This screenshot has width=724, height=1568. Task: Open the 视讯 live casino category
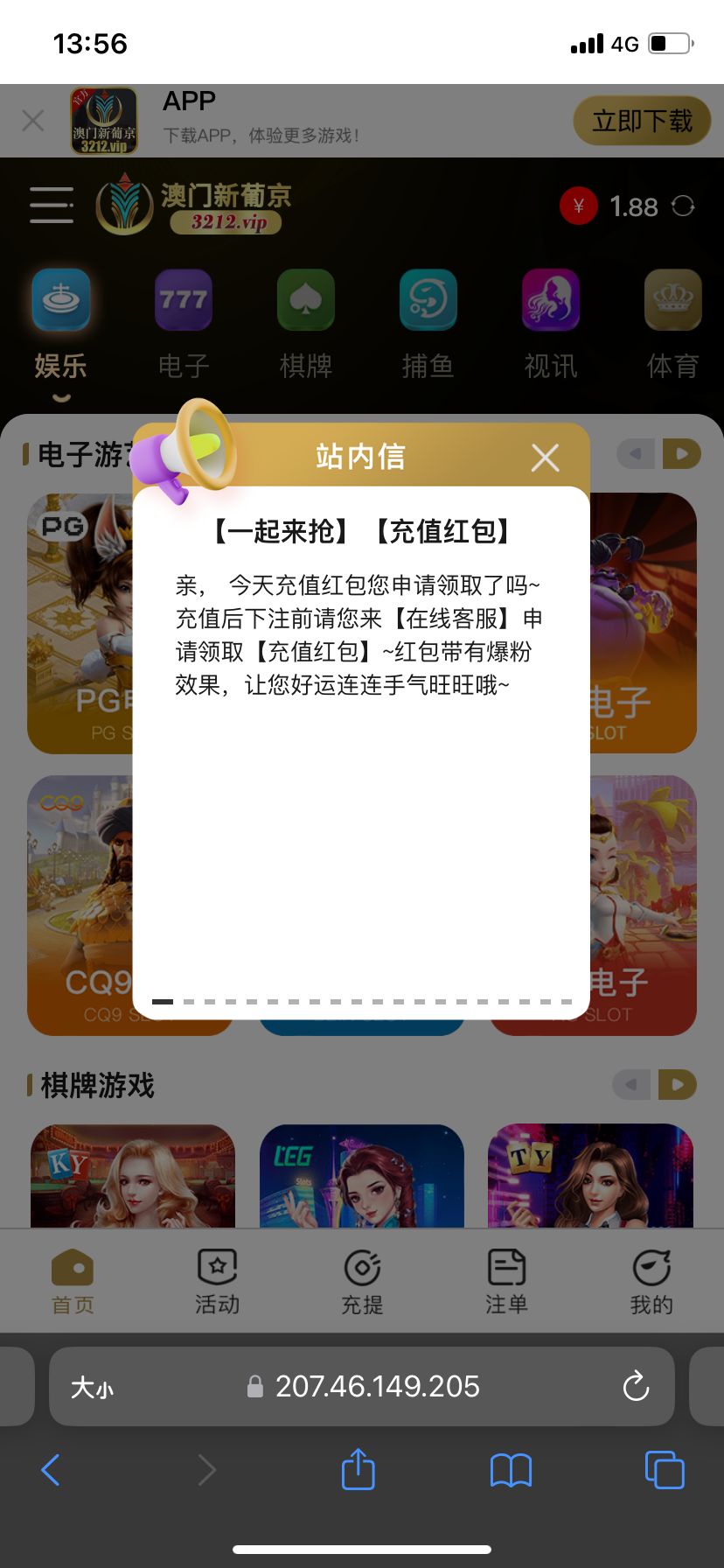(x=550, y=300)
